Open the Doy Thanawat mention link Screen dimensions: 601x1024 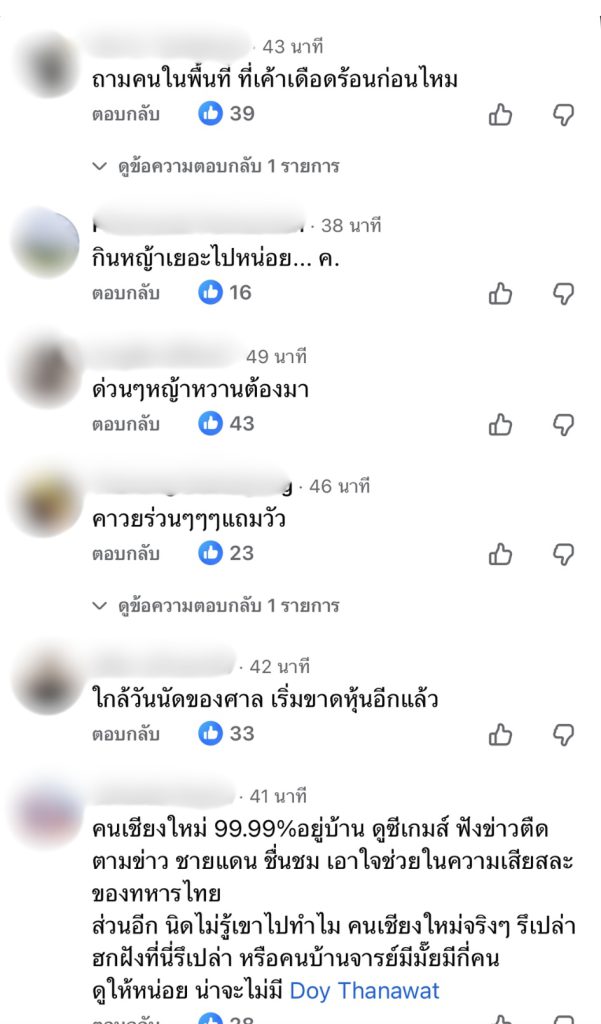pyautogui.click(x=364, y=991)
